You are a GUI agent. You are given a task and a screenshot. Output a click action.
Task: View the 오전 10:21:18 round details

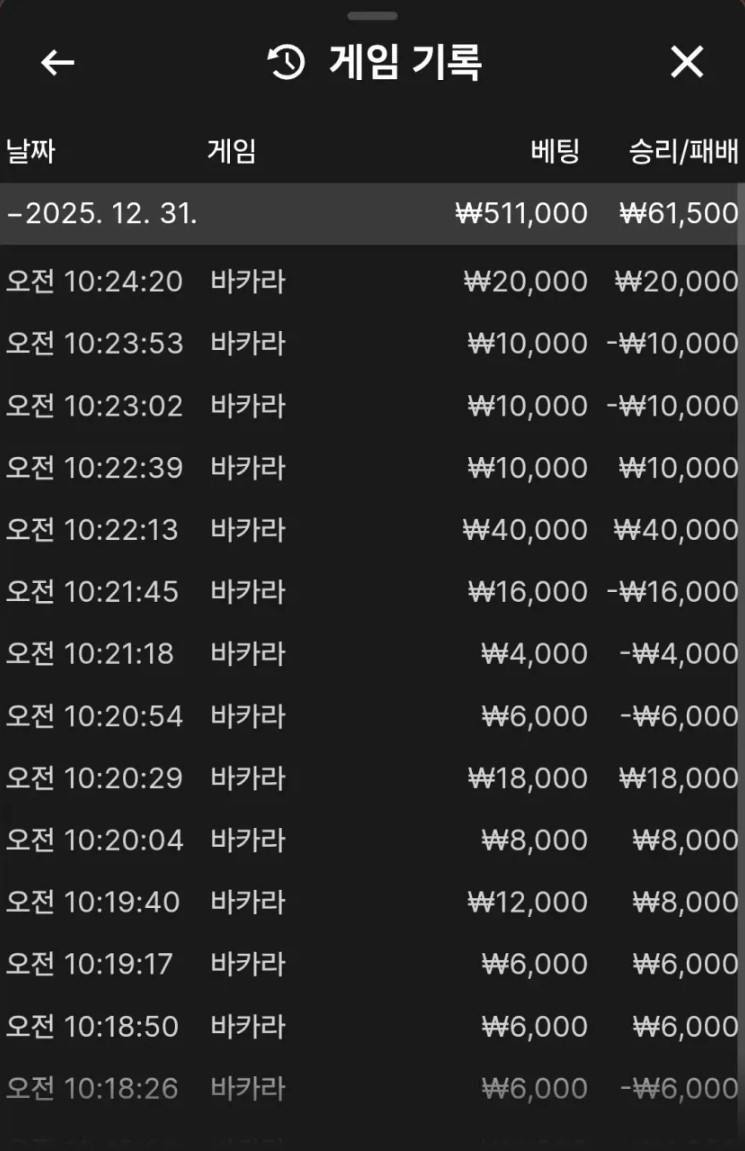[372, 654]
